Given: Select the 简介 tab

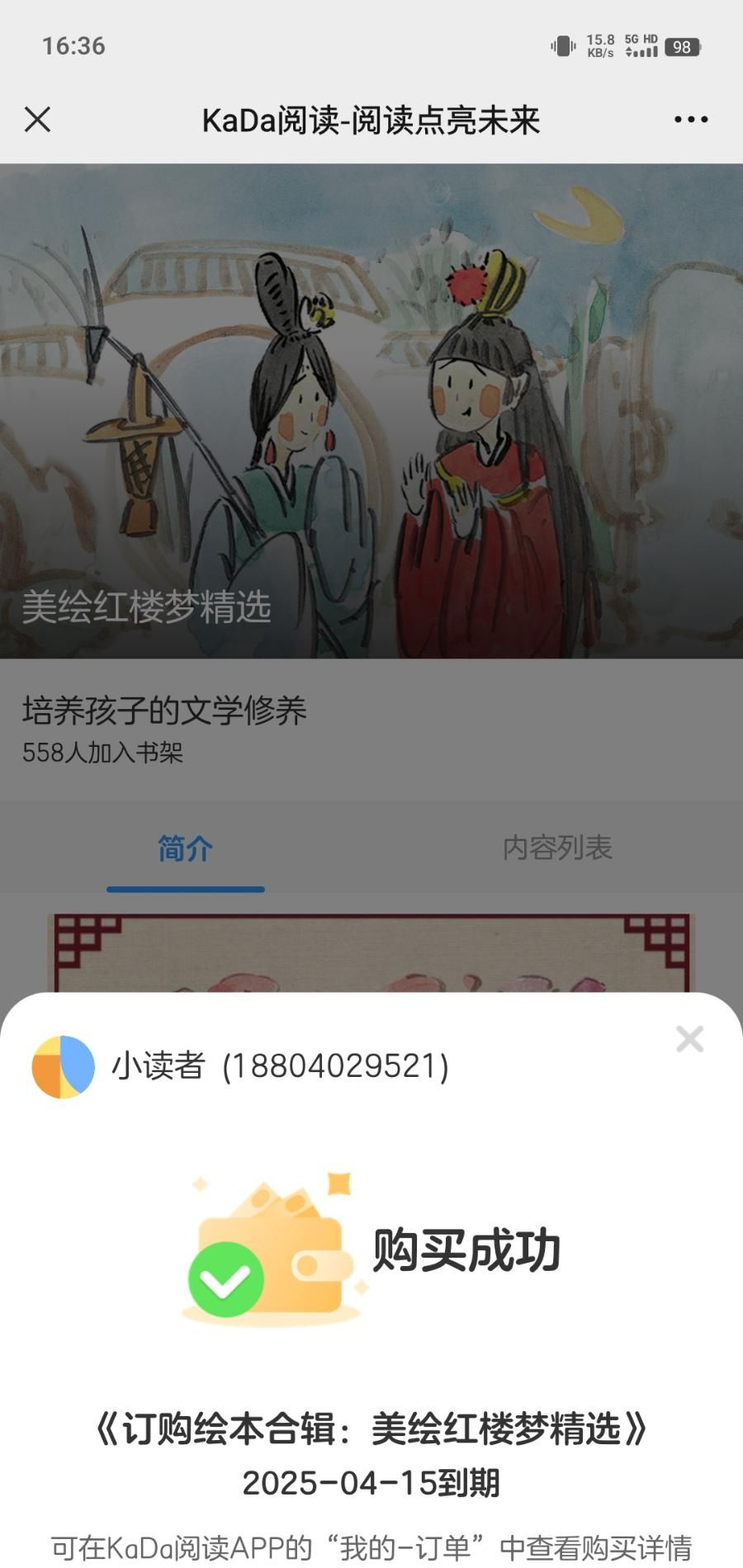Looking at the screenshot, I should 186,848.
